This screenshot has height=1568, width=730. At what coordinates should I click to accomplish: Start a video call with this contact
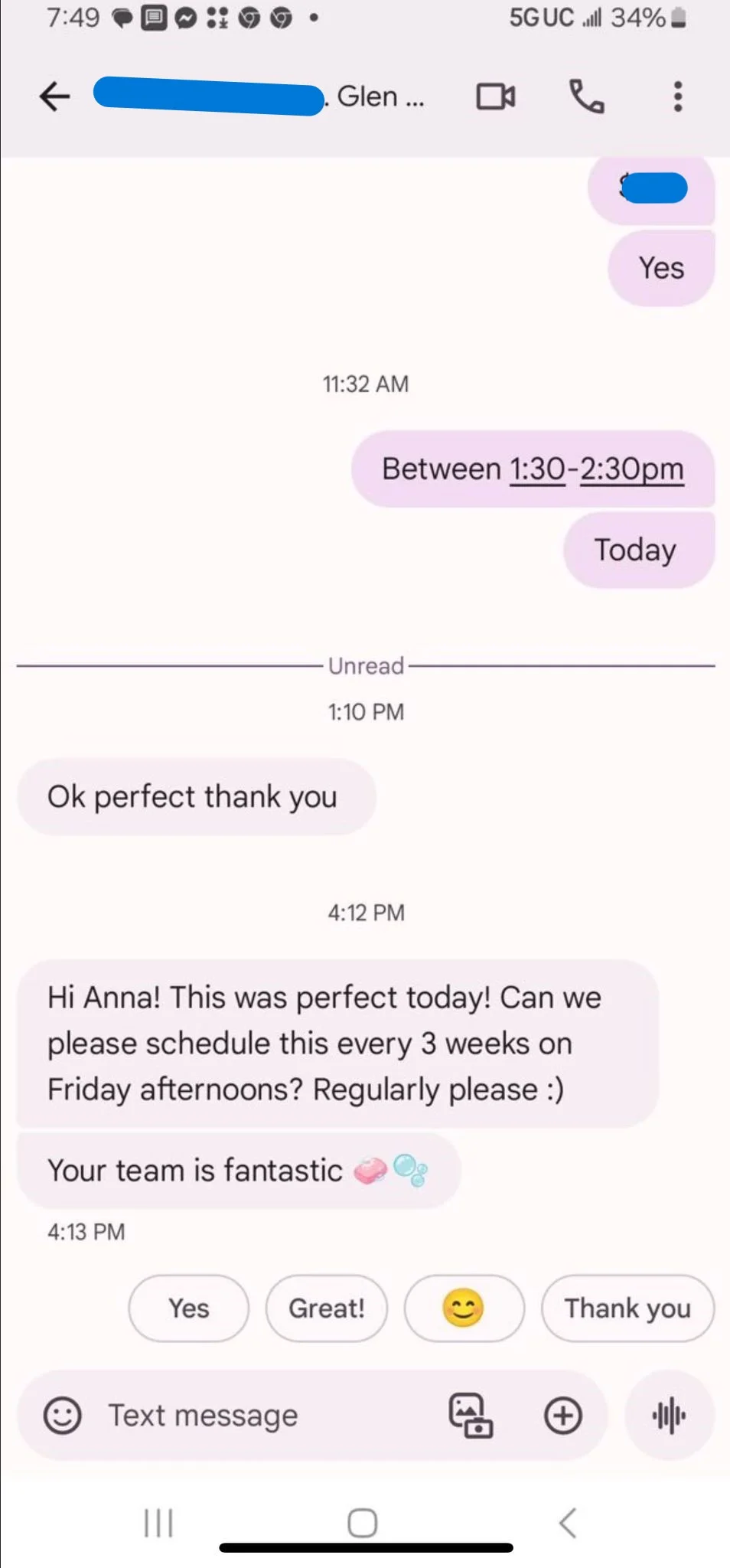click(496, 96)
